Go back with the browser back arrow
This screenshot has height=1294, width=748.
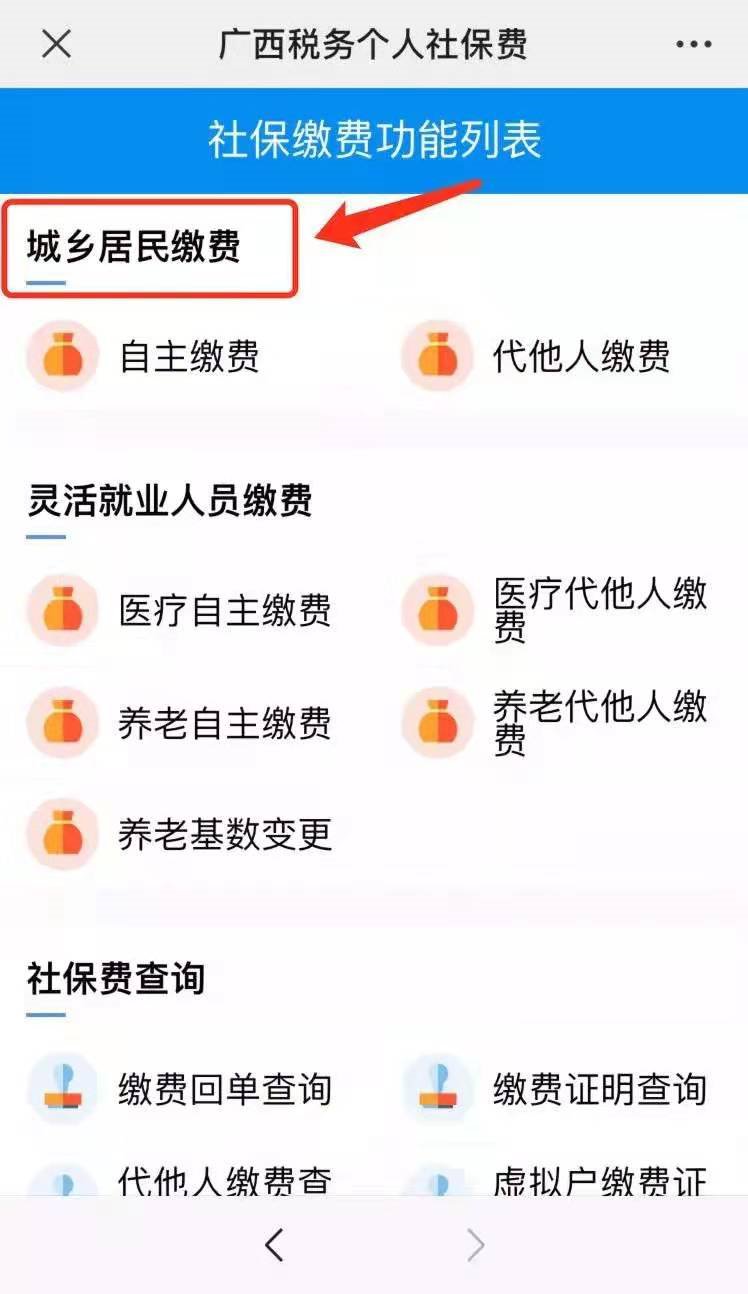coord(274,1245)
